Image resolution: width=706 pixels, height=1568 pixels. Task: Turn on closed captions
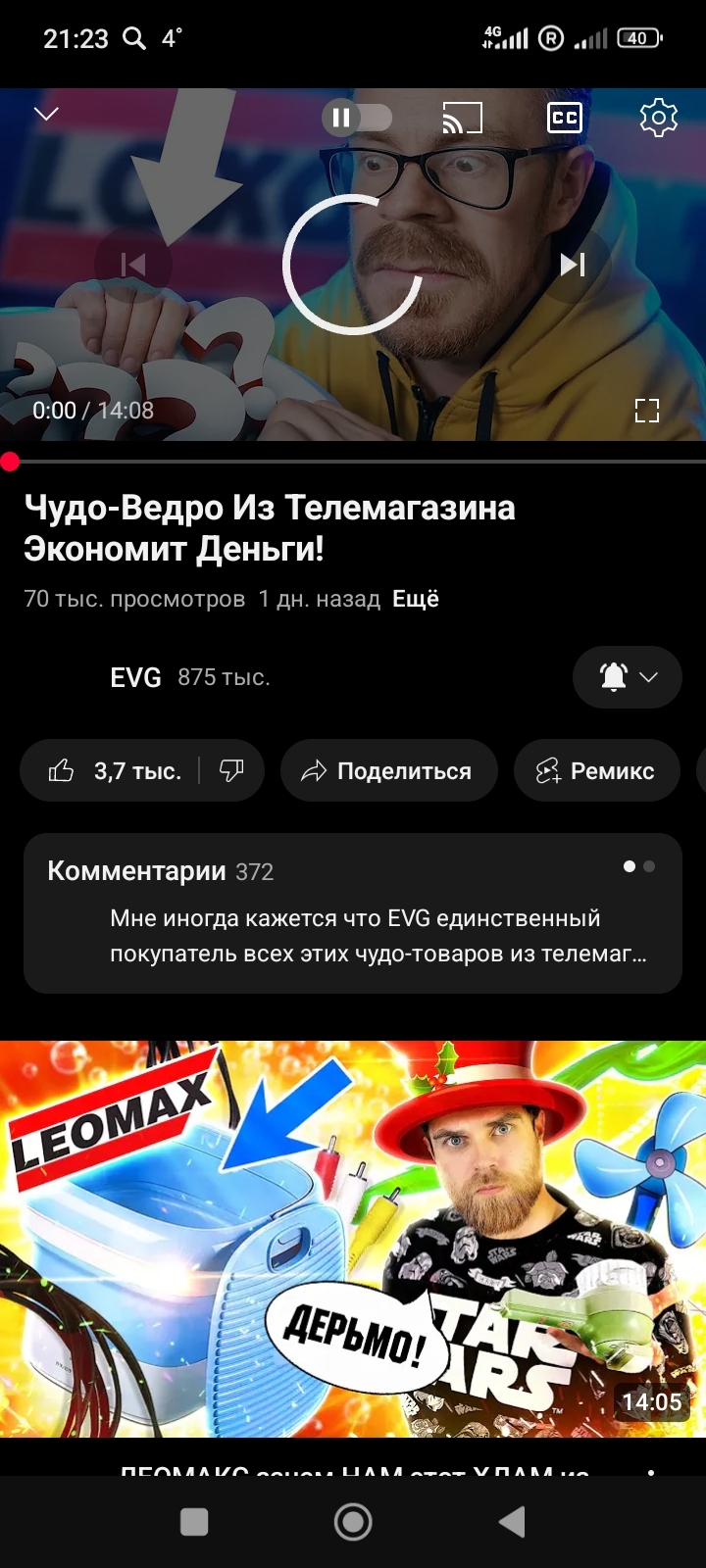click(564, 119)
